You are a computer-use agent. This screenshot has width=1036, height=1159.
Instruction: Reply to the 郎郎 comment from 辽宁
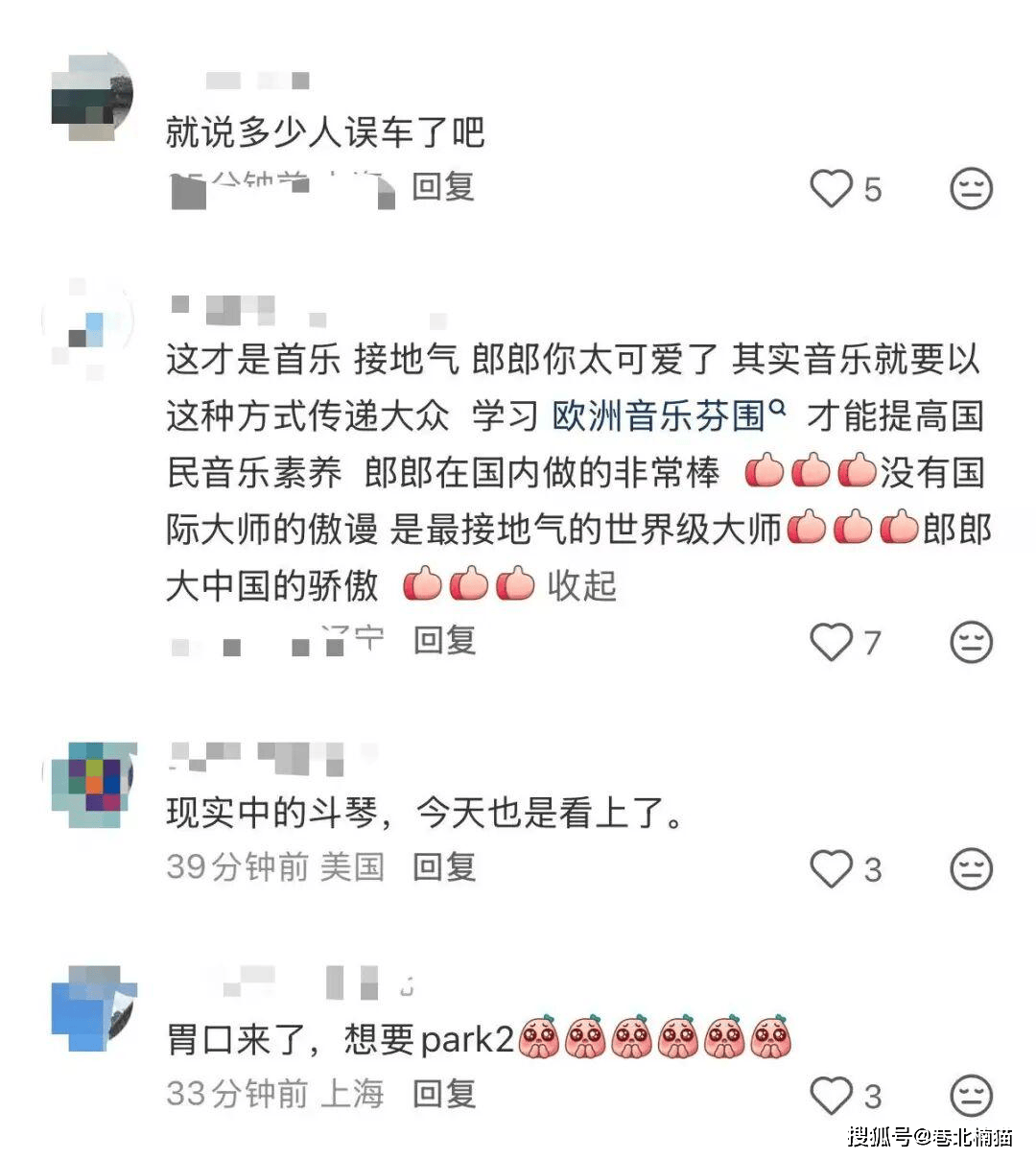pos(444,640)
